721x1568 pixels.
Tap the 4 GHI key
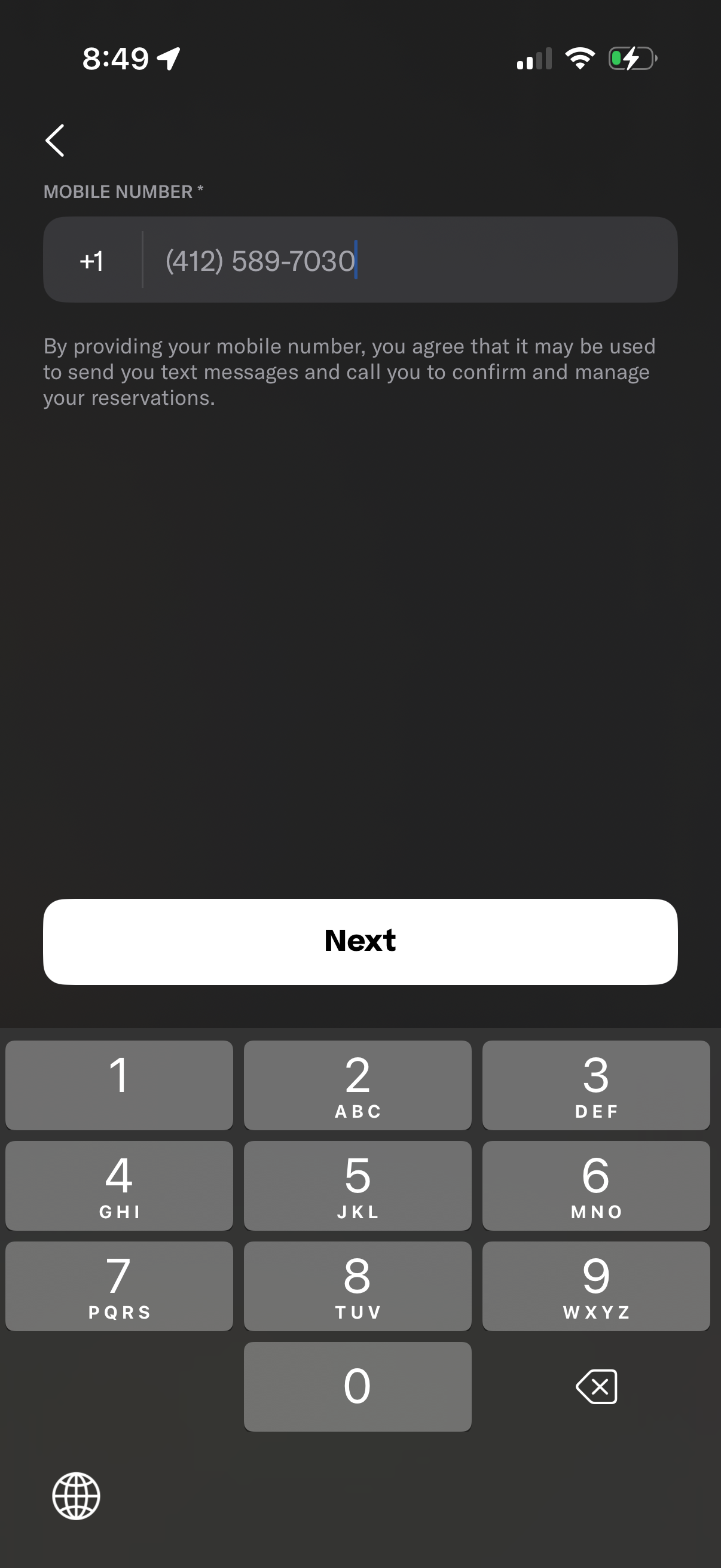119,1185
